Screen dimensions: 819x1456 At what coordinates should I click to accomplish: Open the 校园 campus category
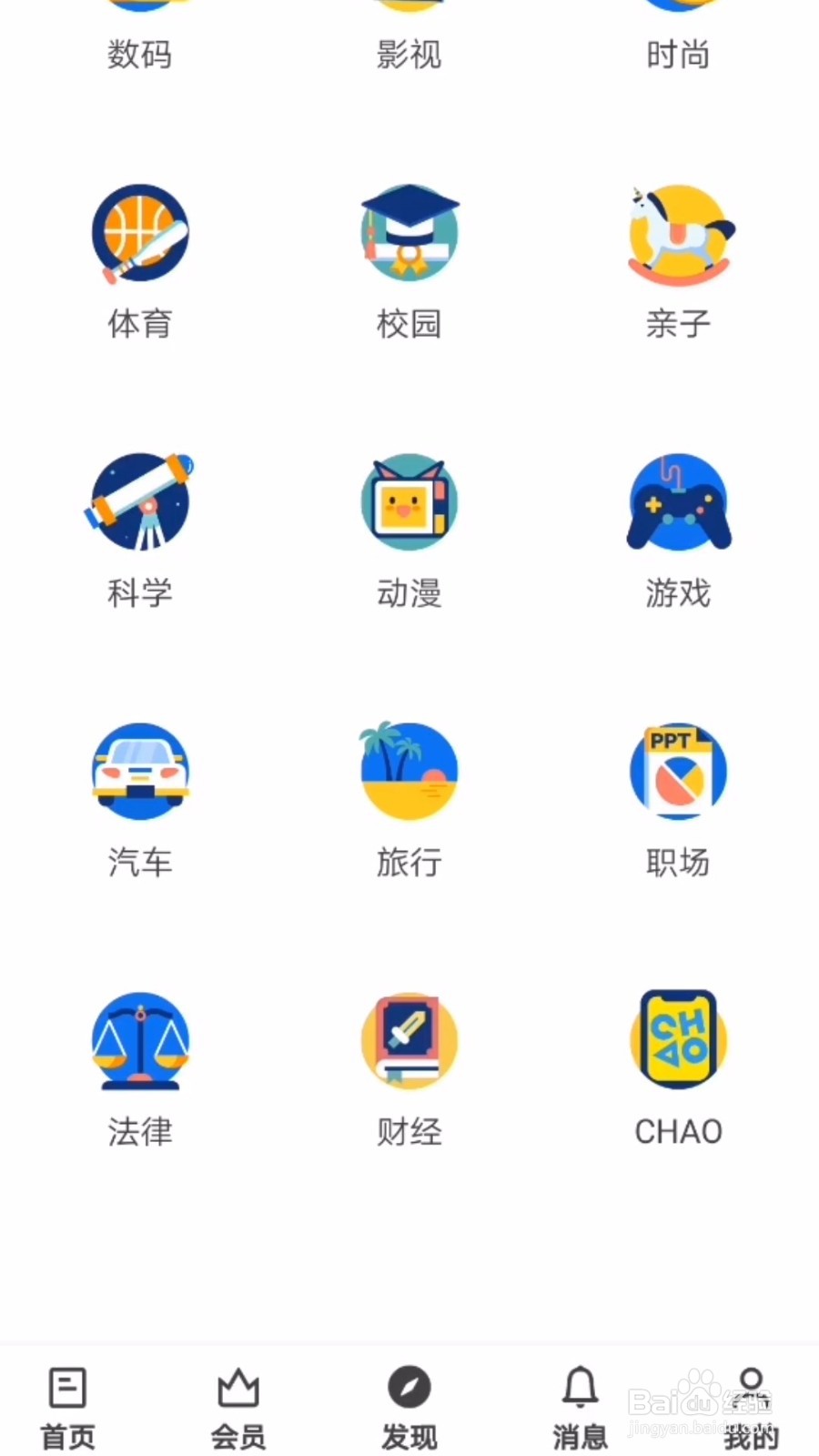tap(409, 259)
